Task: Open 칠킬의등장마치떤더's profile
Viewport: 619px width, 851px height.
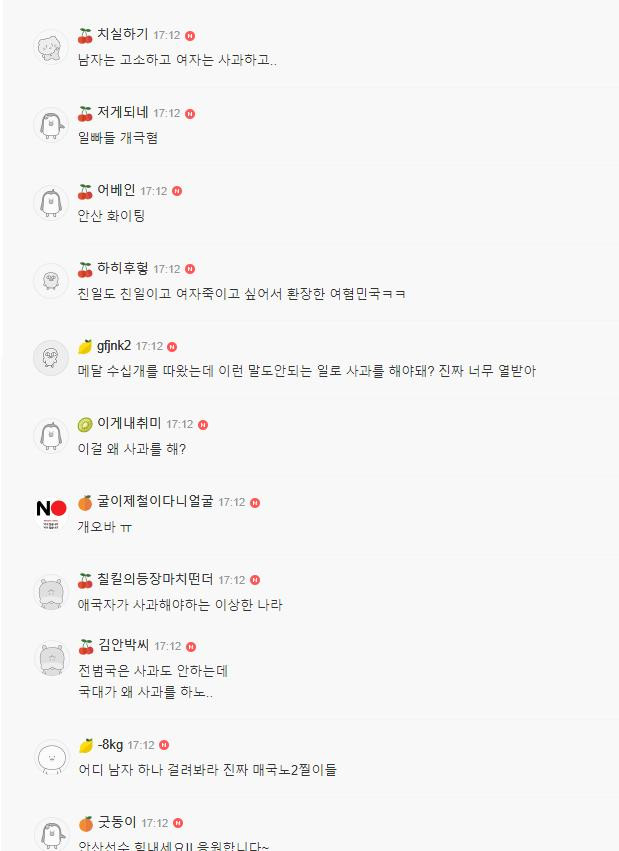Action: tap(155, 580)
